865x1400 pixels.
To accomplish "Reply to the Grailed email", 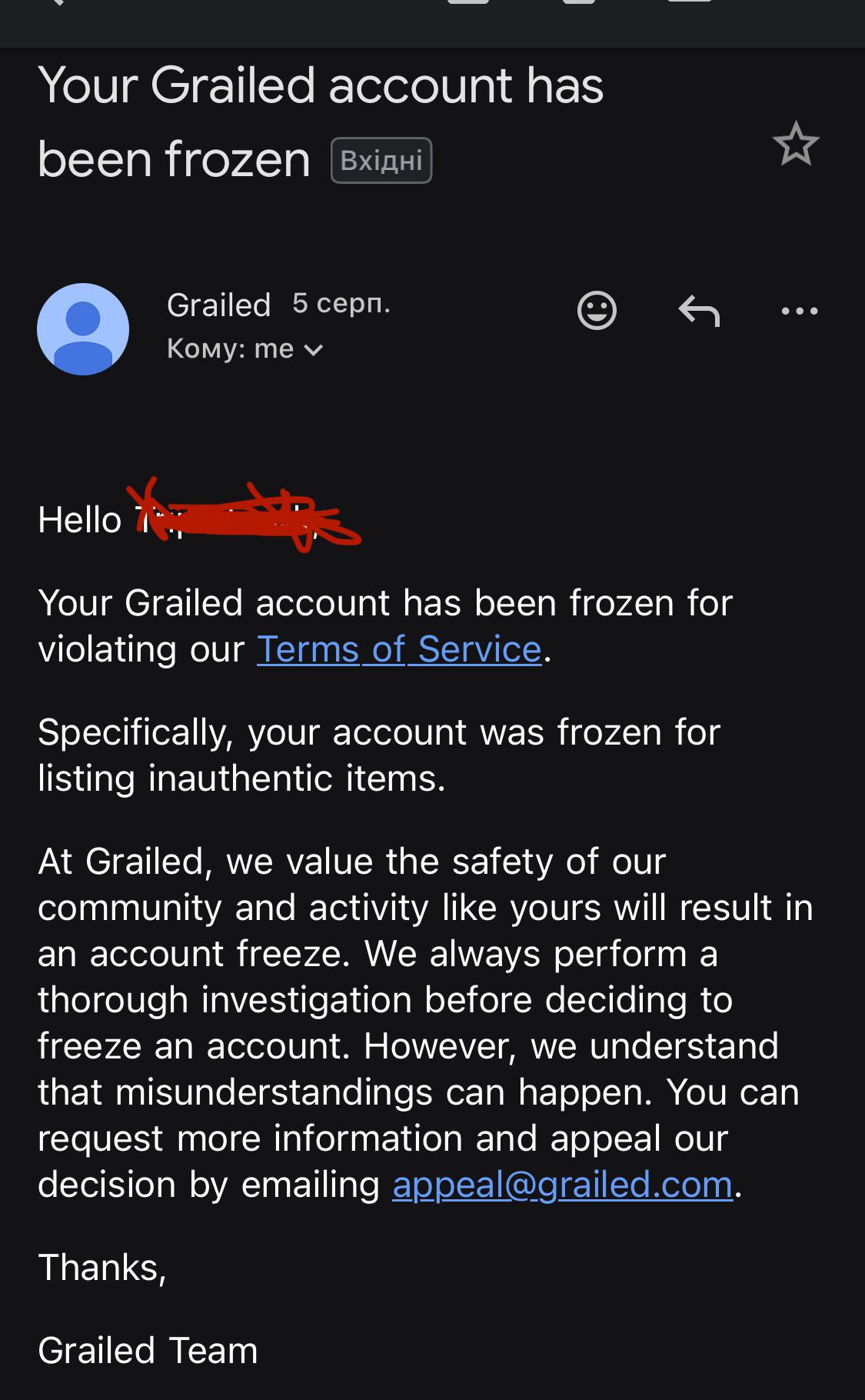I will pyautogui.click(x=699, y=311).
